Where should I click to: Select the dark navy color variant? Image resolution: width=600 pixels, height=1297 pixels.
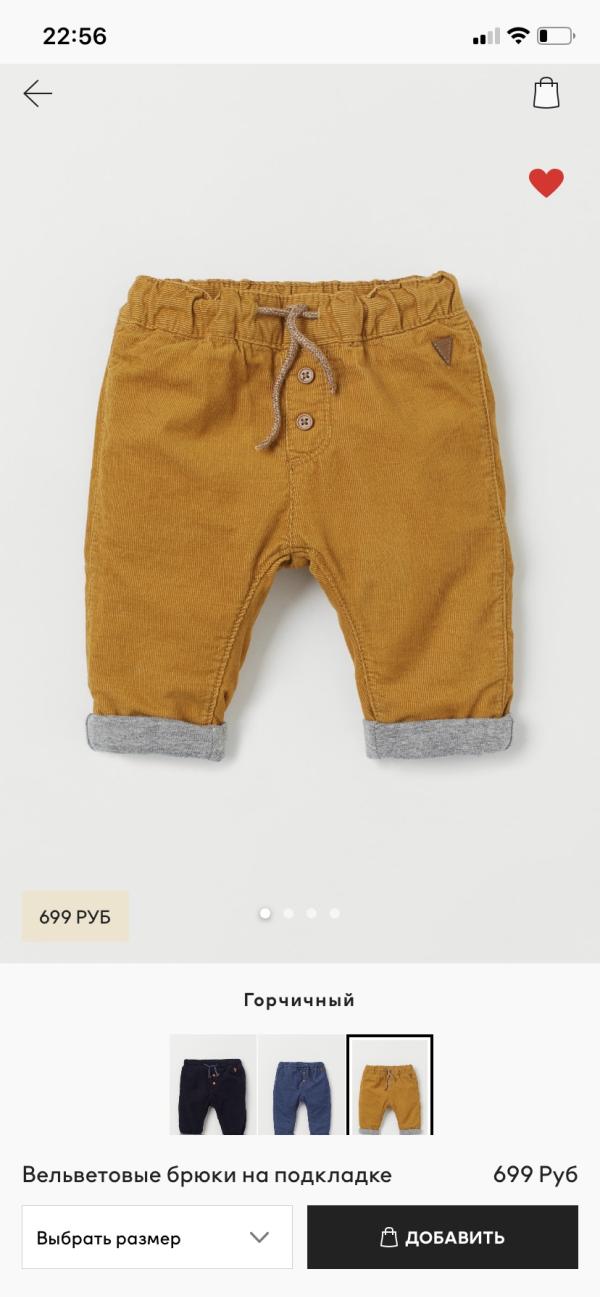[212, 1085]
